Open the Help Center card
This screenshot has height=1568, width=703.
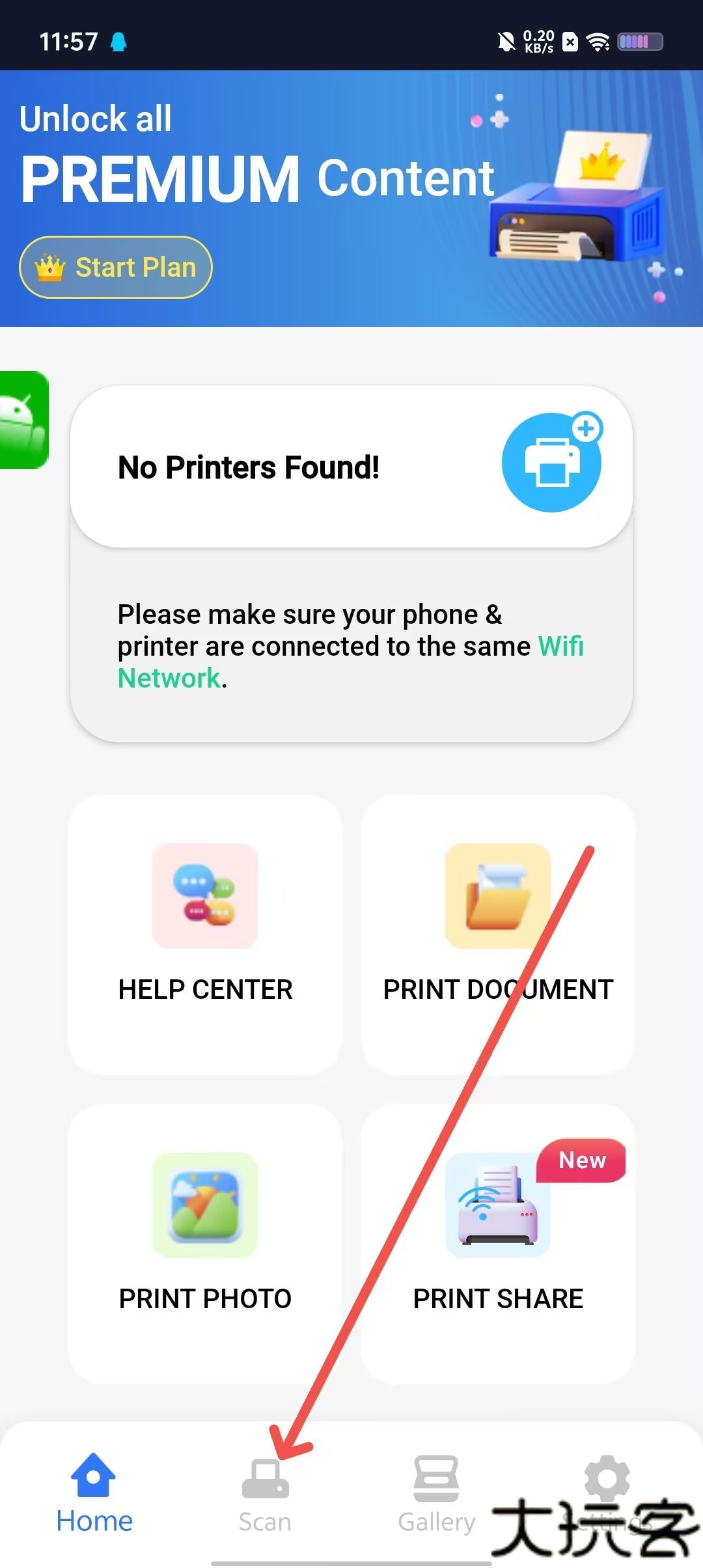pyautogui.click(x=205, y=934)
